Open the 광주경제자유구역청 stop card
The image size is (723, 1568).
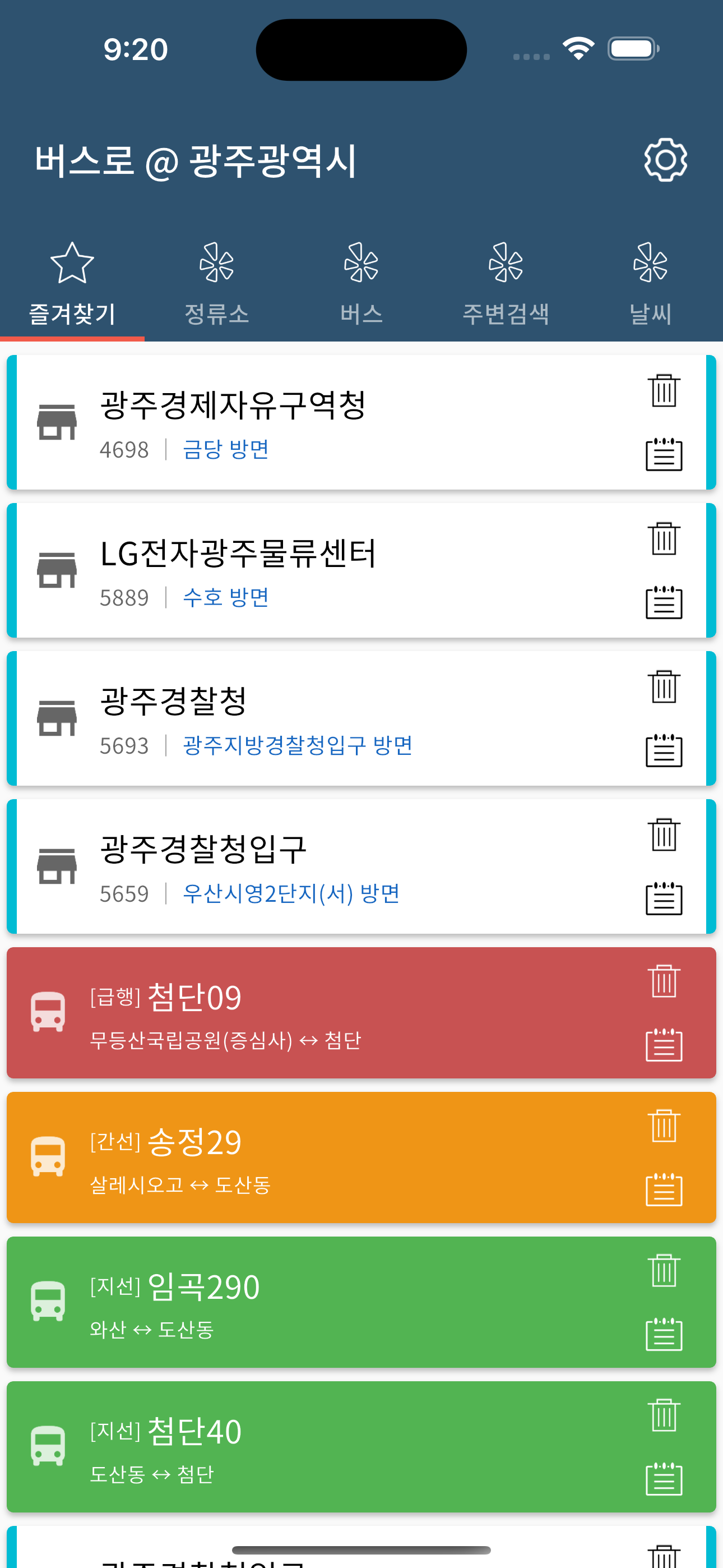point(361,422)
